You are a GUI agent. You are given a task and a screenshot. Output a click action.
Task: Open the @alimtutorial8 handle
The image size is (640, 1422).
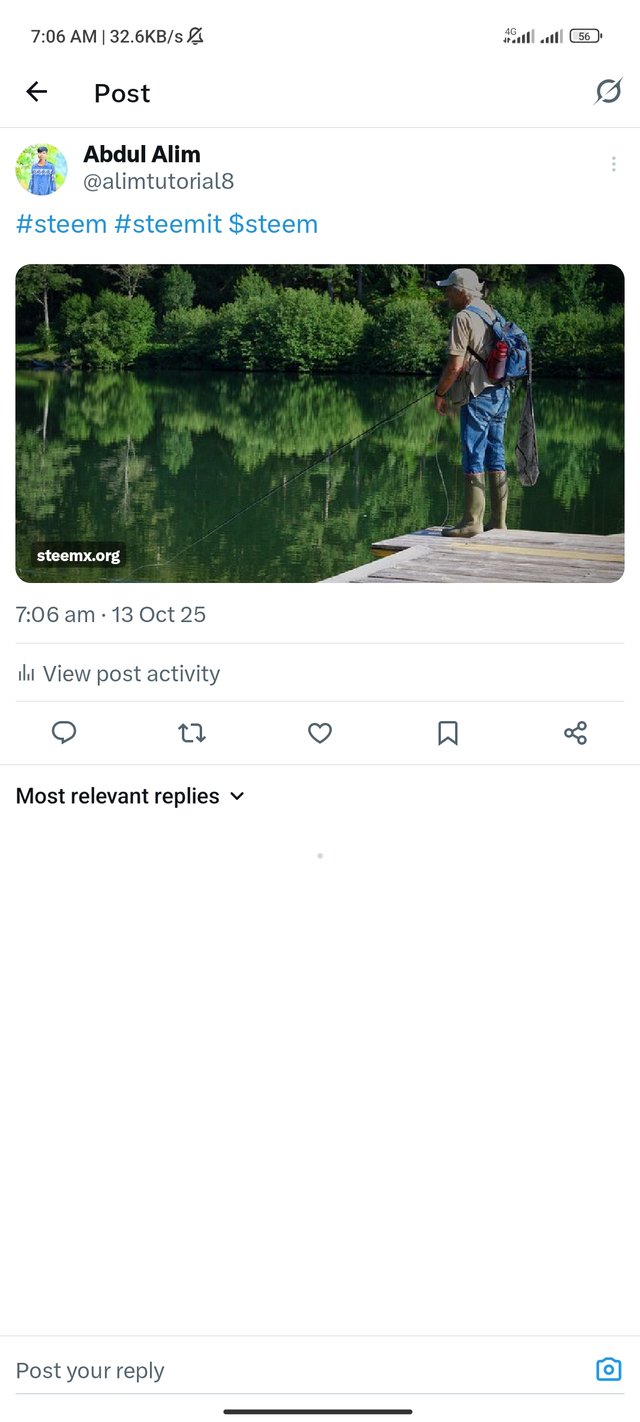coord(158,182)
